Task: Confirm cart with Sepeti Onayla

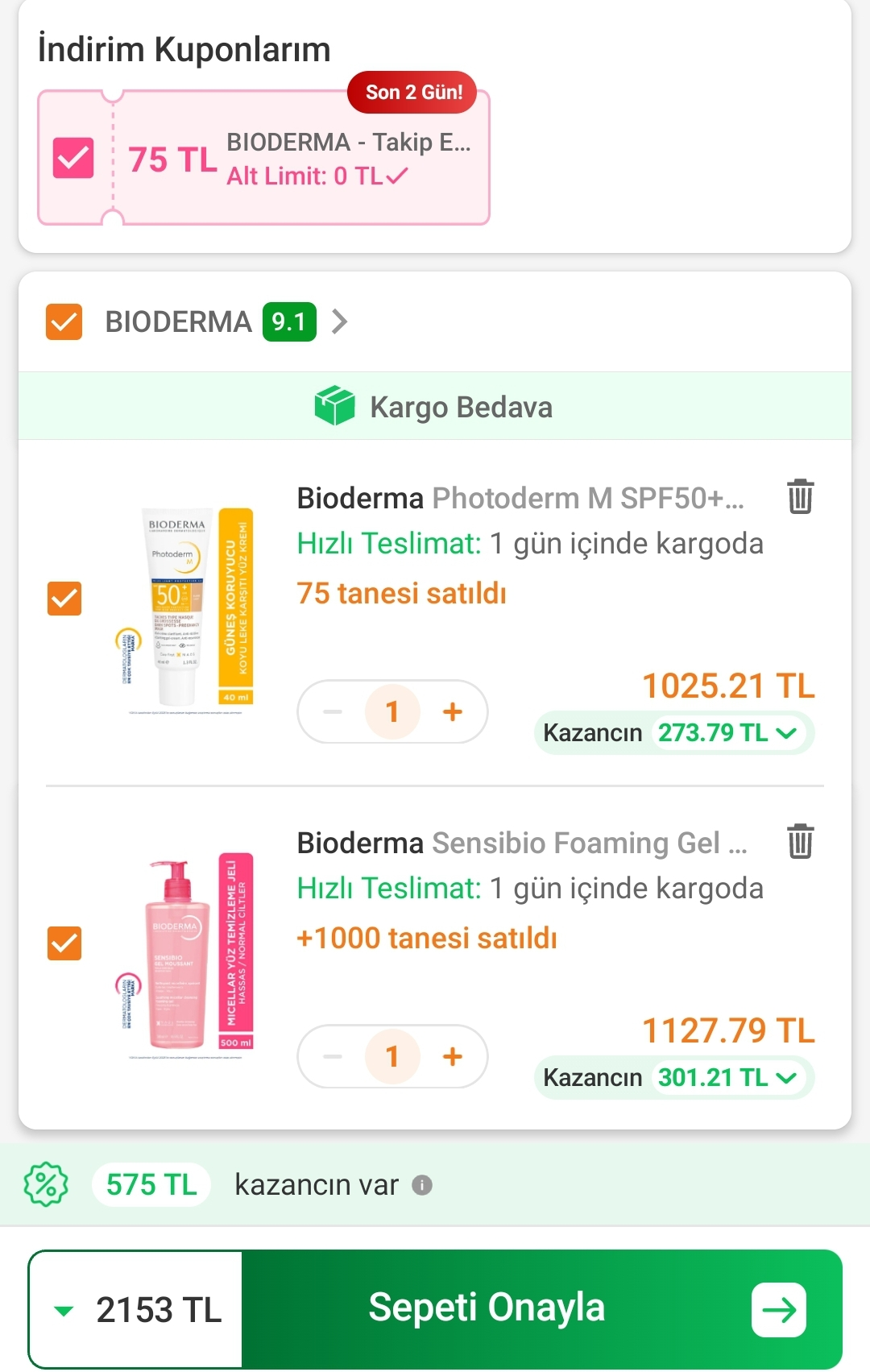Action: point(541,1308)
